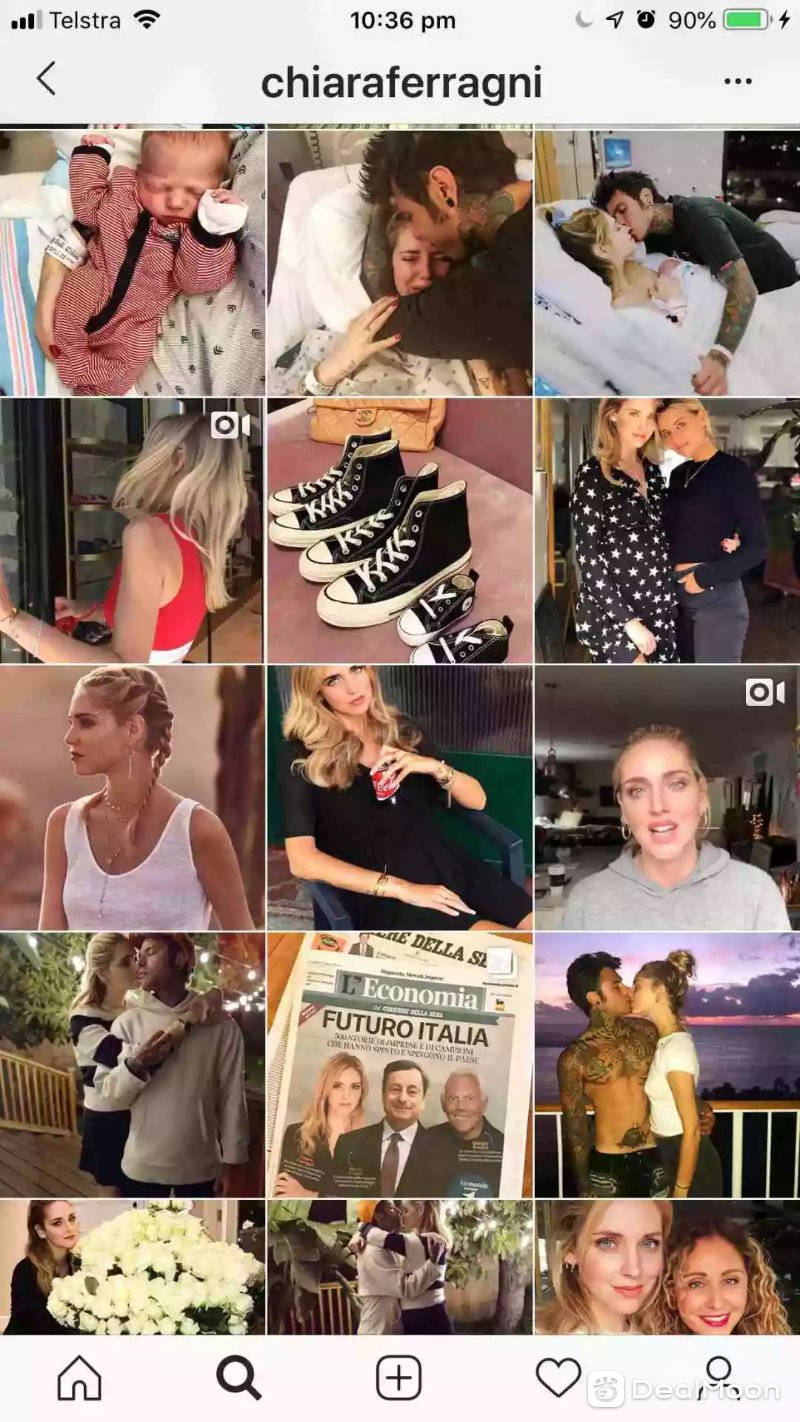Play the video of woman in red top

pos(132,531)
